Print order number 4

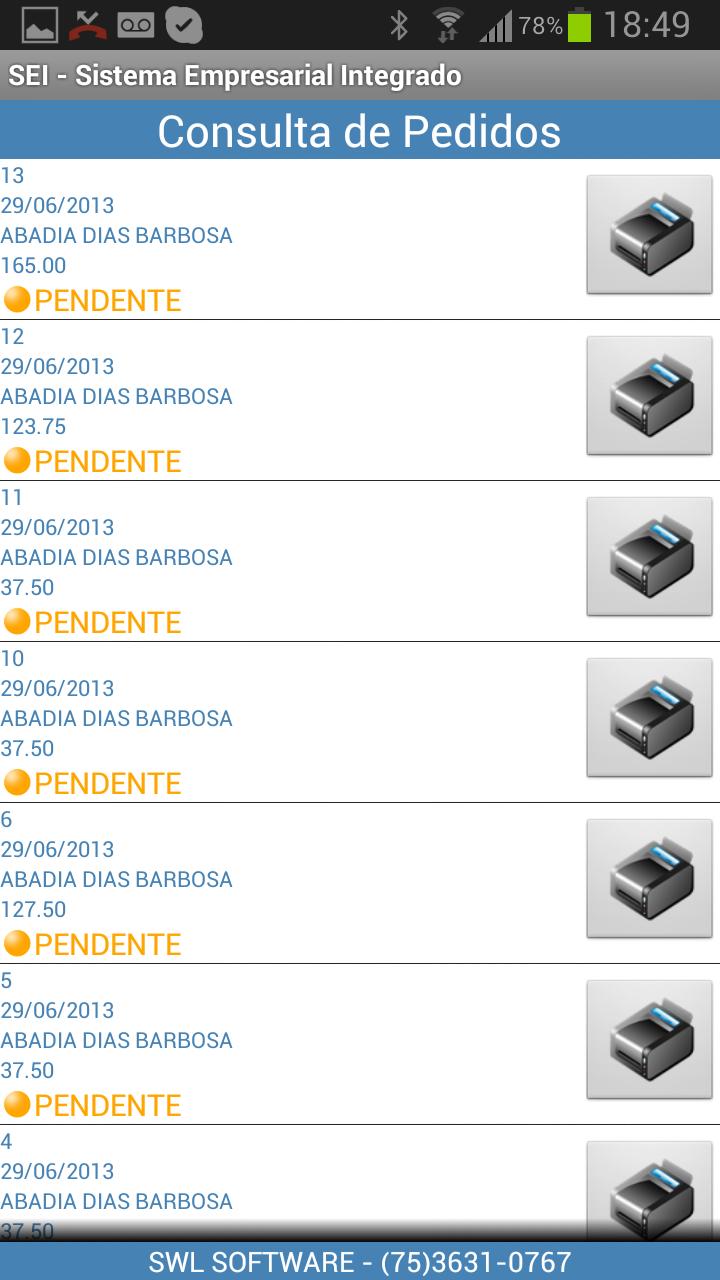coord(649,1190)
